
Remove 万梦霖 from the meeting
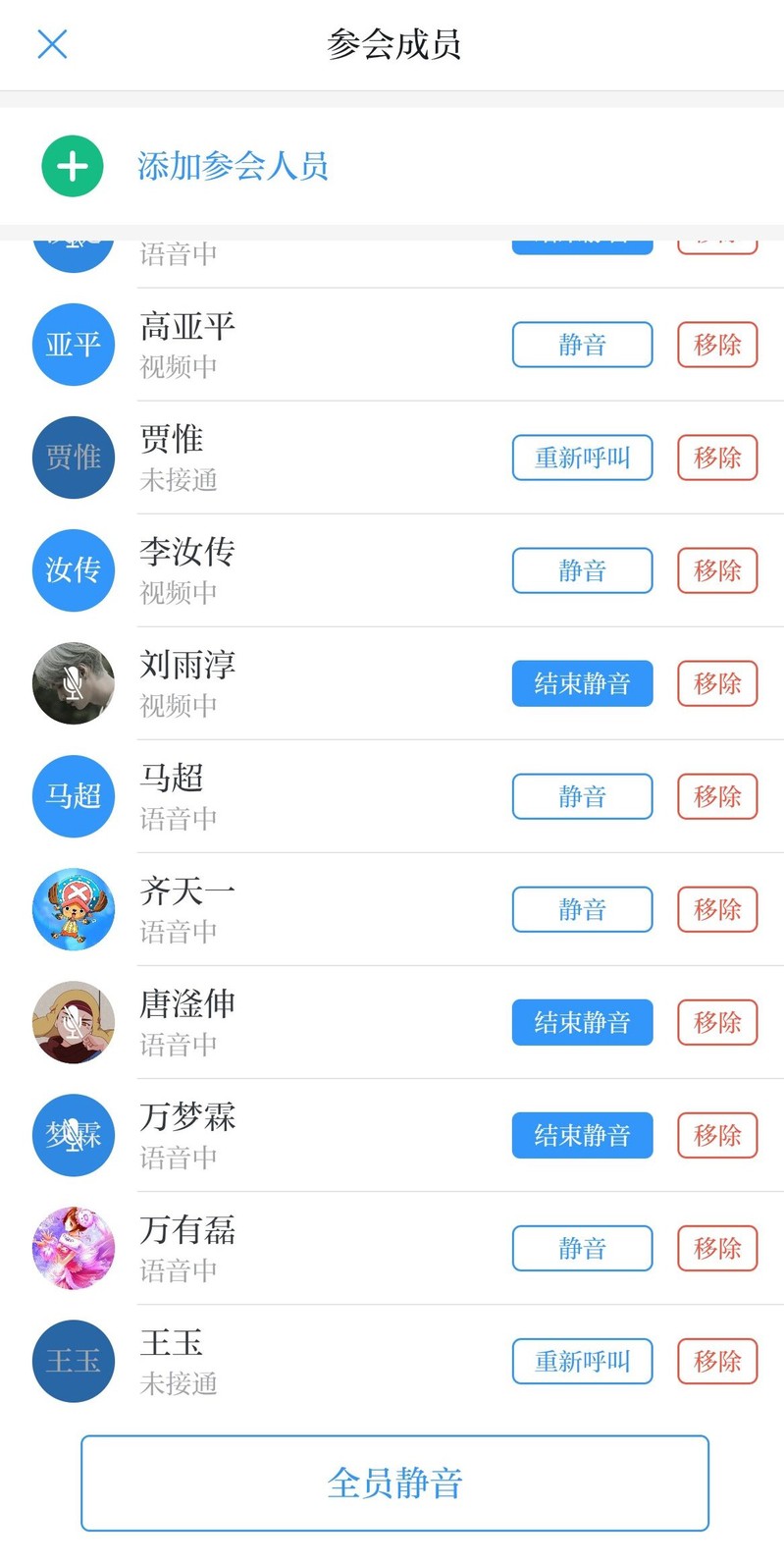(x=717, y=1135)
